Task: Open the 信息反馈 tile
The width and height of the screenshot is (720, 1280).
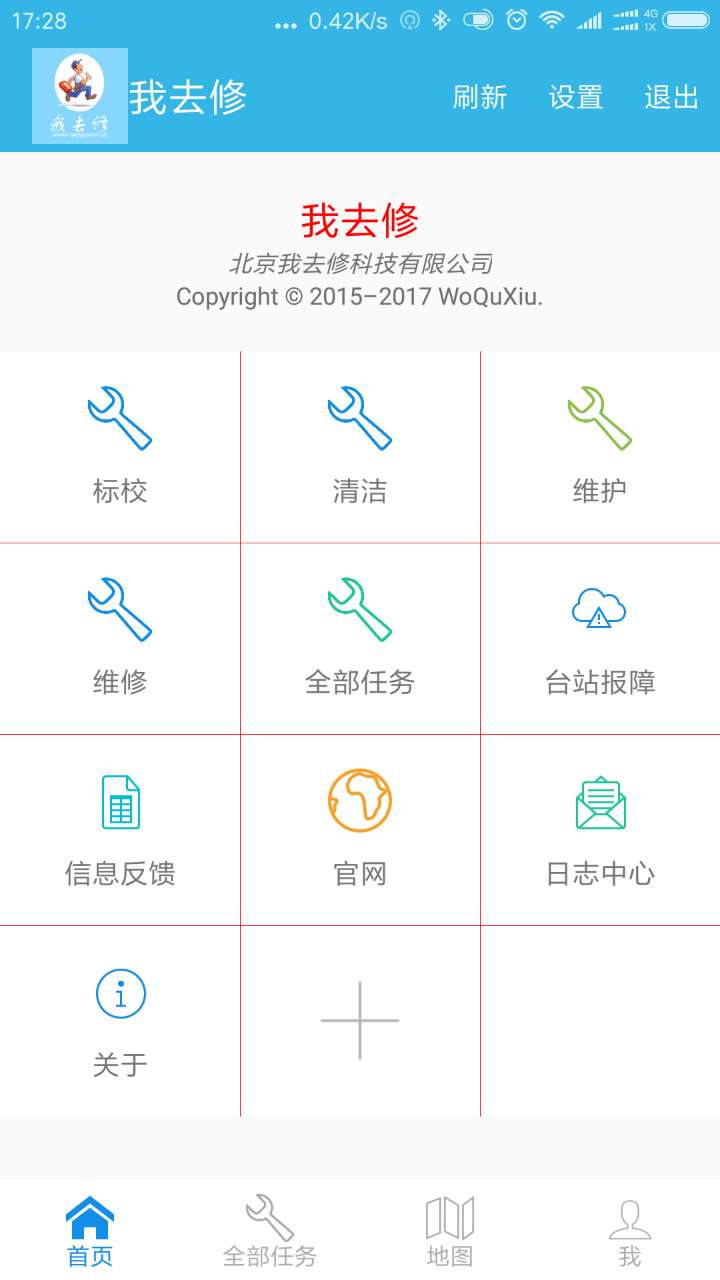Action: click(x=120, y=830)
